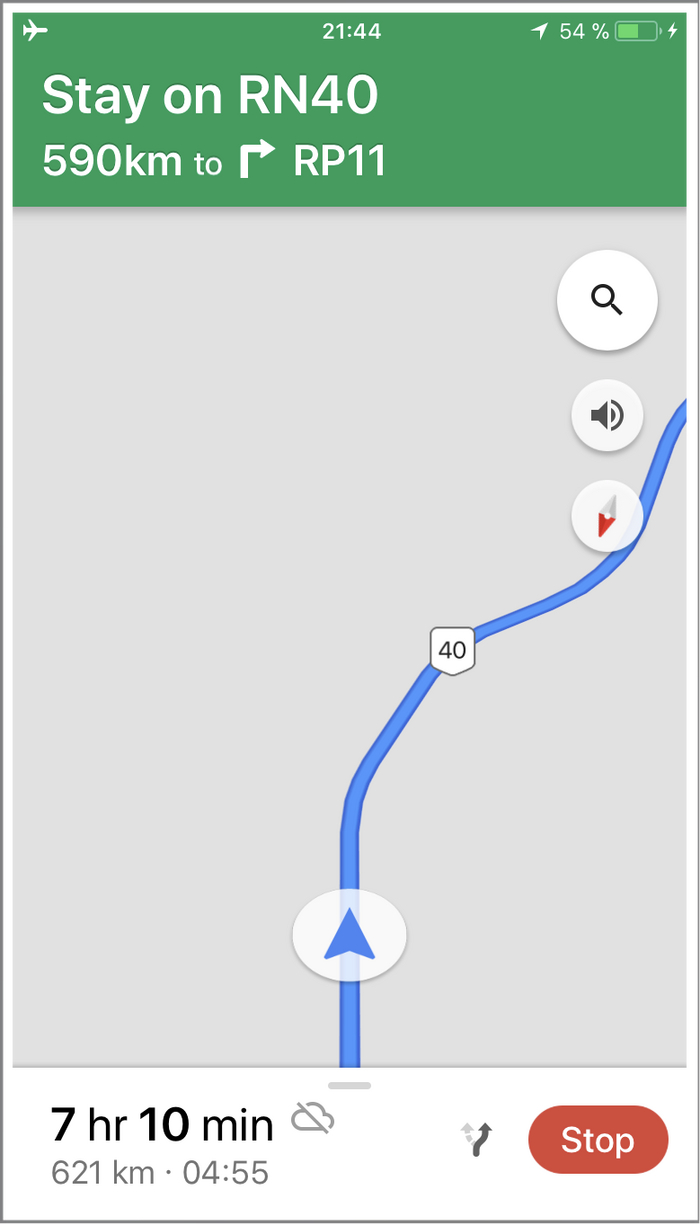The image size is (700, 1225).
Task: Tap the compass to reorient map
Action: [x=606, y=517]
